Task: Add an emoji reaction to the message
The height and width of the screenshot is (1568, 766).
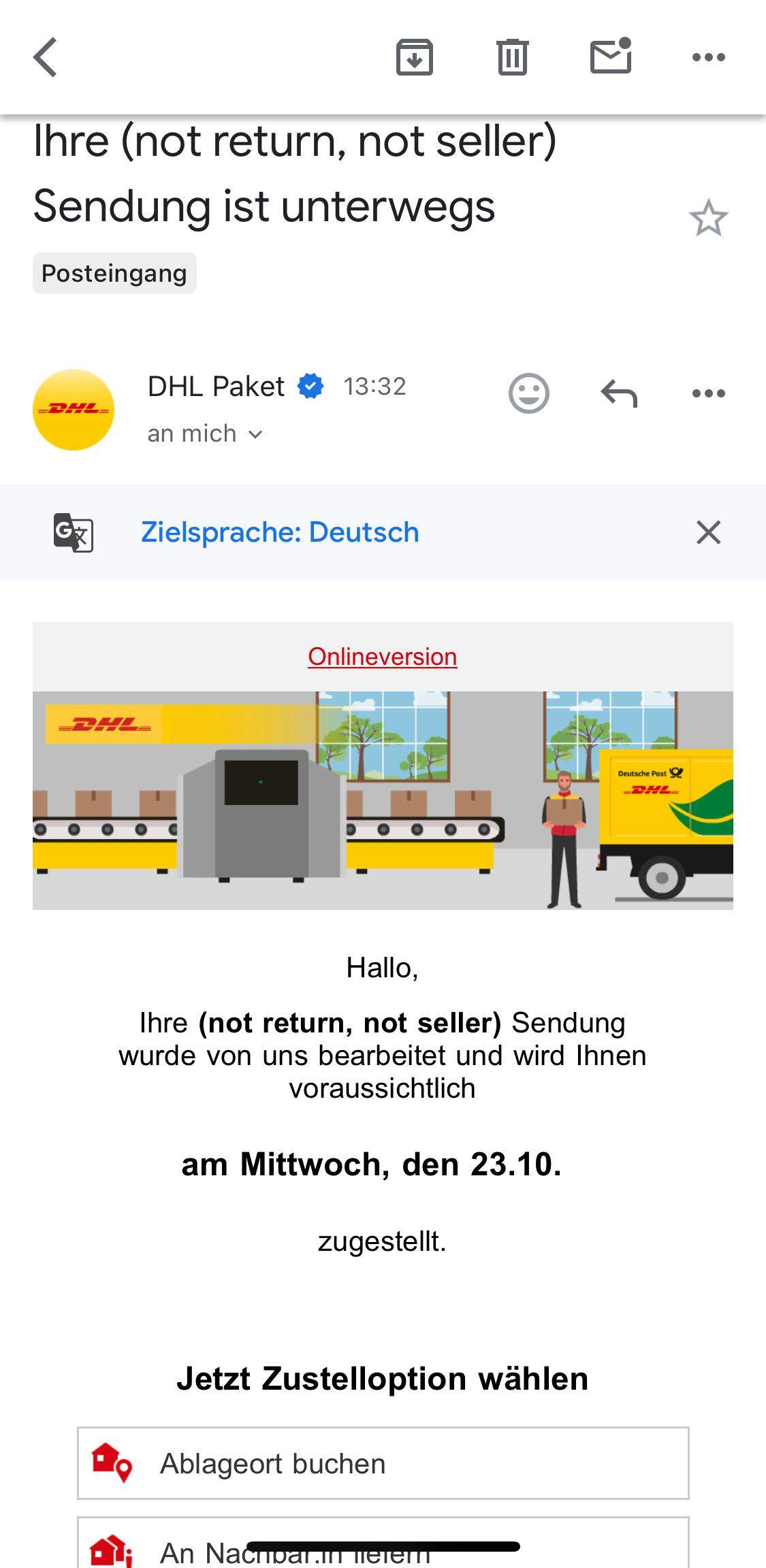Action: 528,393
